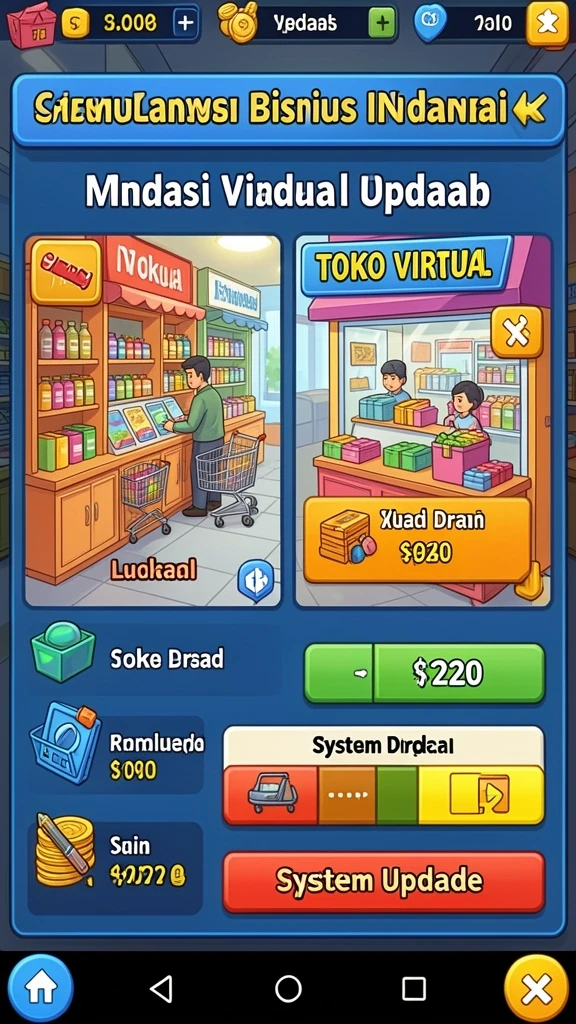
Task: Go back with the system back triangle
Action: click(x=161, y=989)
